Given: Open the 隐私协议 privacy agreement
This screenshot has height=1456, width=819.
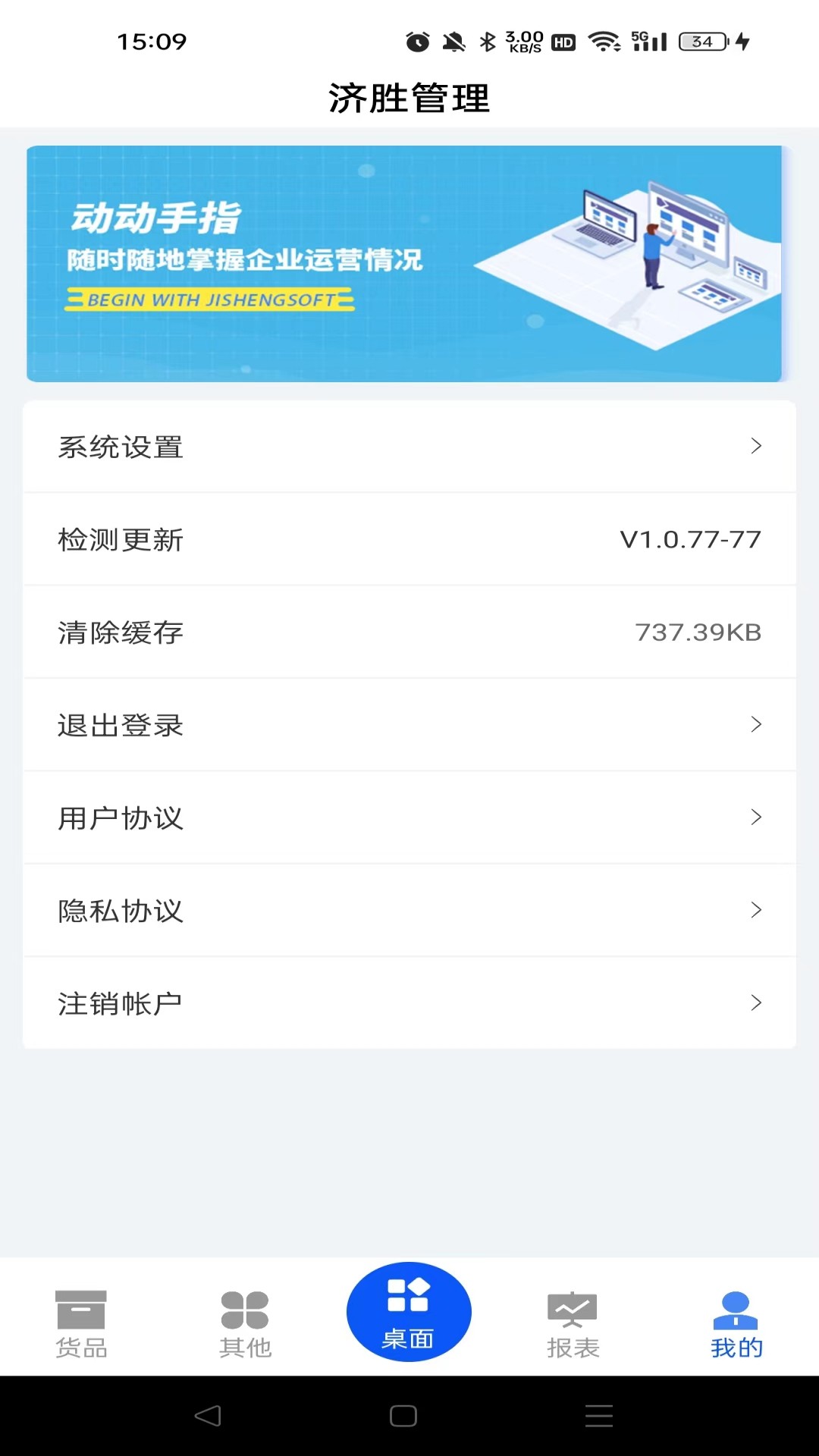Looking at the screenshot, I should [x=409, y=911].
